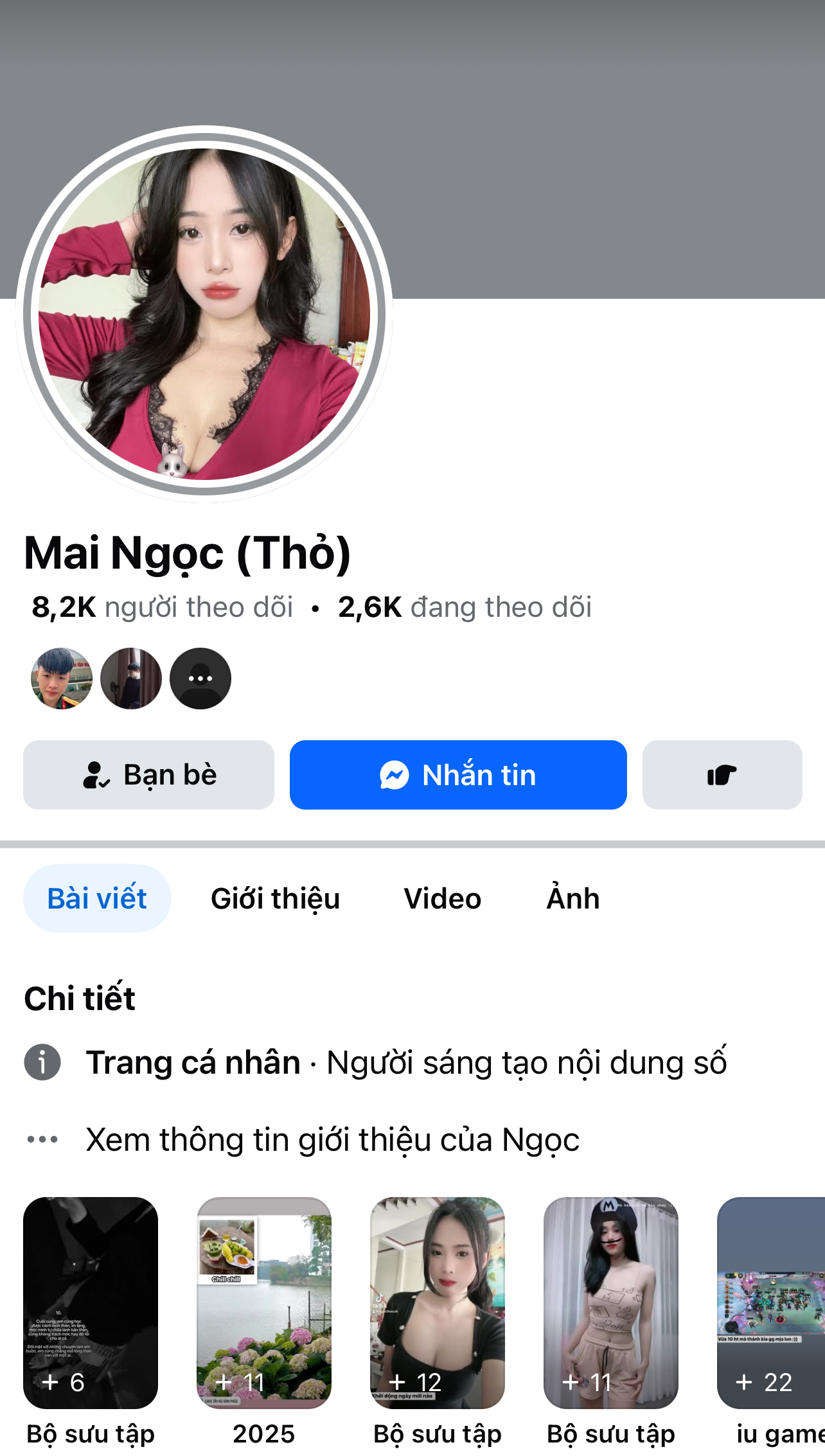This screenshot has width=825, height=1456.
Task: Open the Mario hat collection with +11
Action: click(x=611, y=1302)
